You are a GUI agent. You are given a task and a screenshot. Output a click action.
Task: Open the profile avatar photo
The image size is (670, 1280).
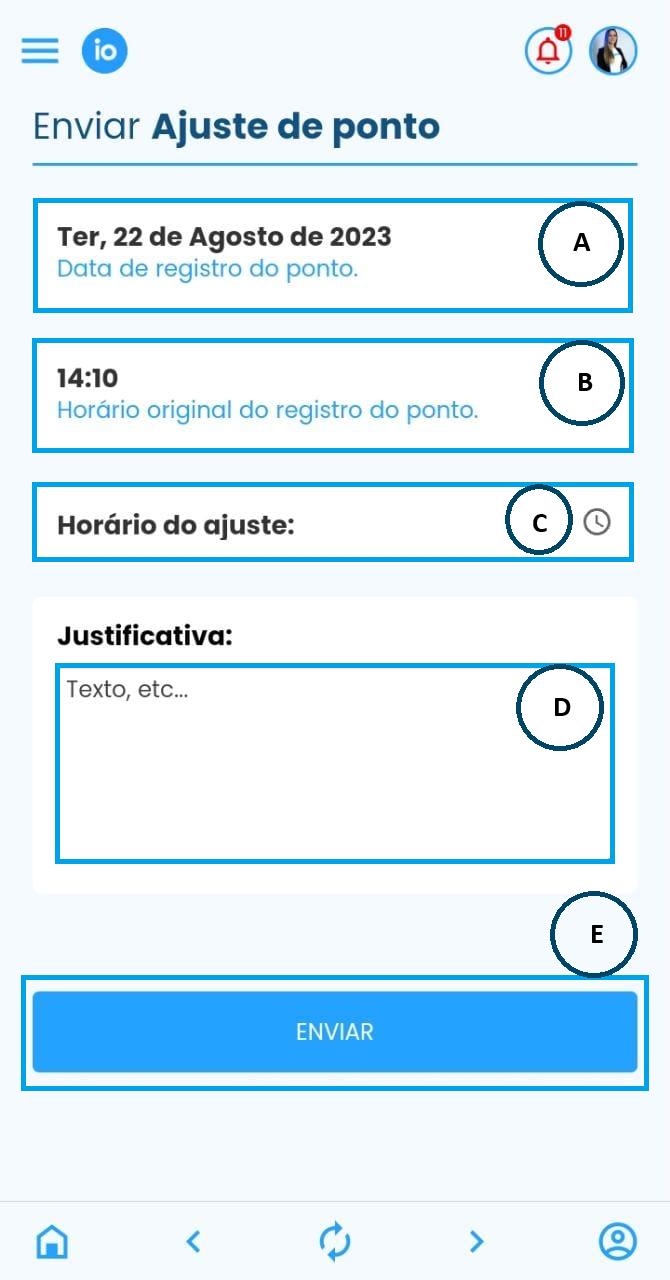613,51
